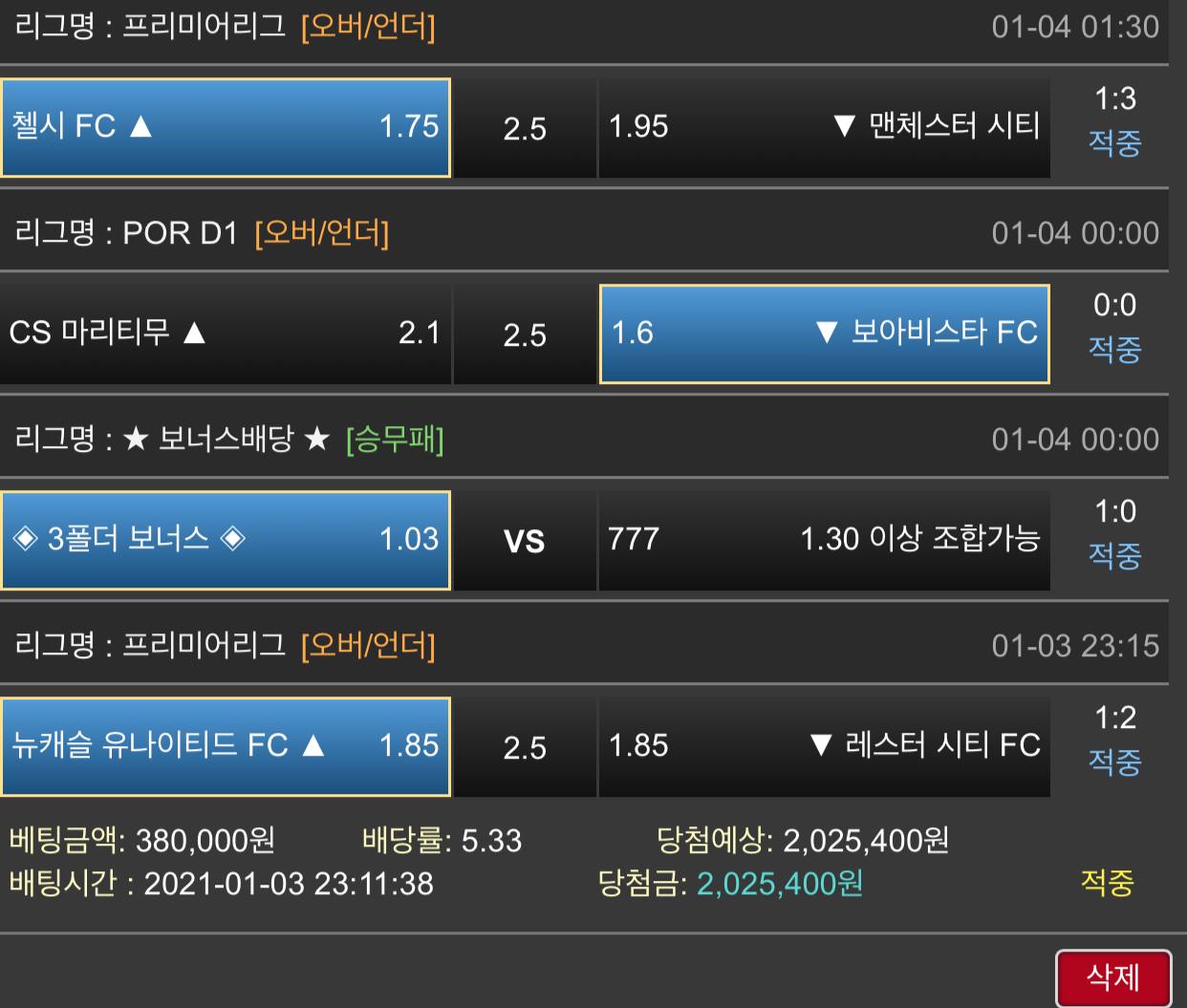This screenshot has width=1187, height=1008.
Task: Delete this bet slip with 삭제
Action: pyautogui.click(x=1113, y=977)
